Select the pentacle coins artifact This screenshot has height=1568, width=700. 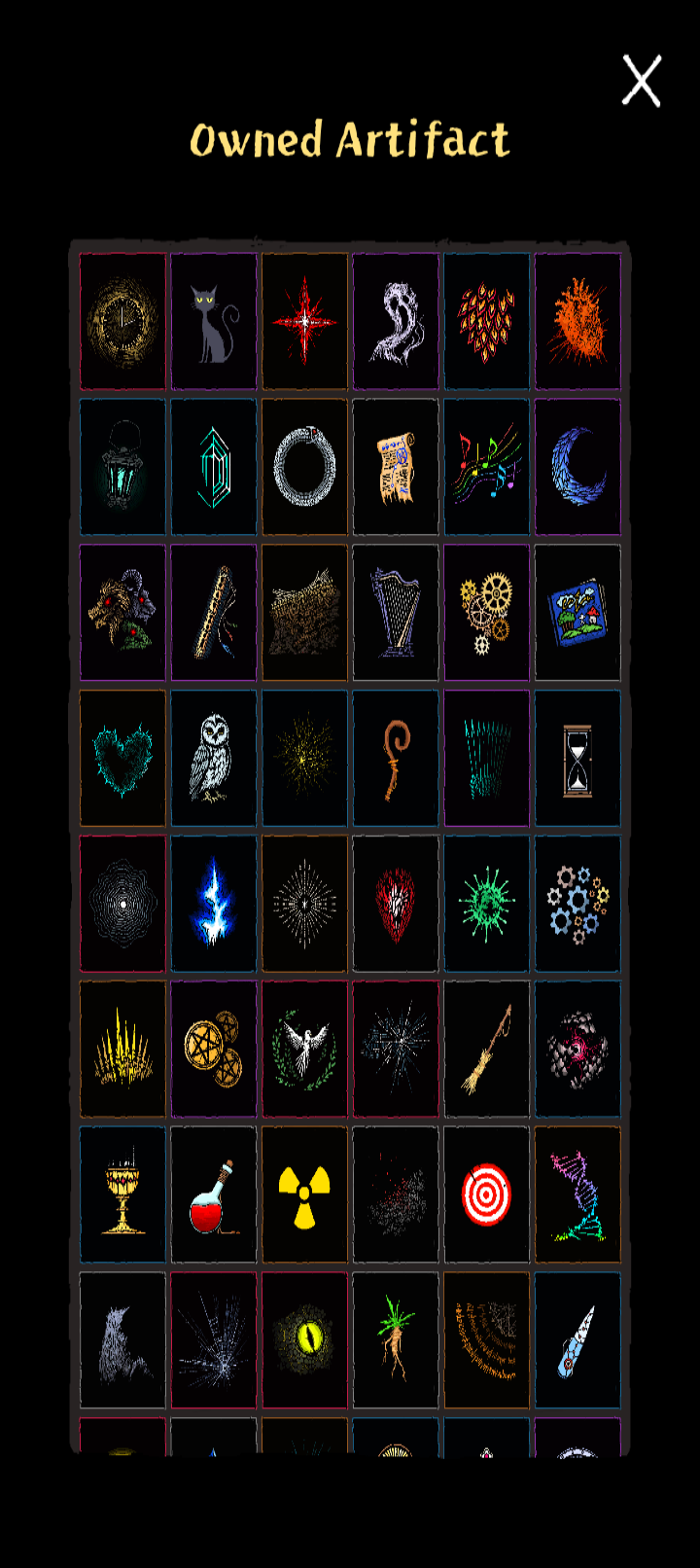click(x=214, y=1049)
